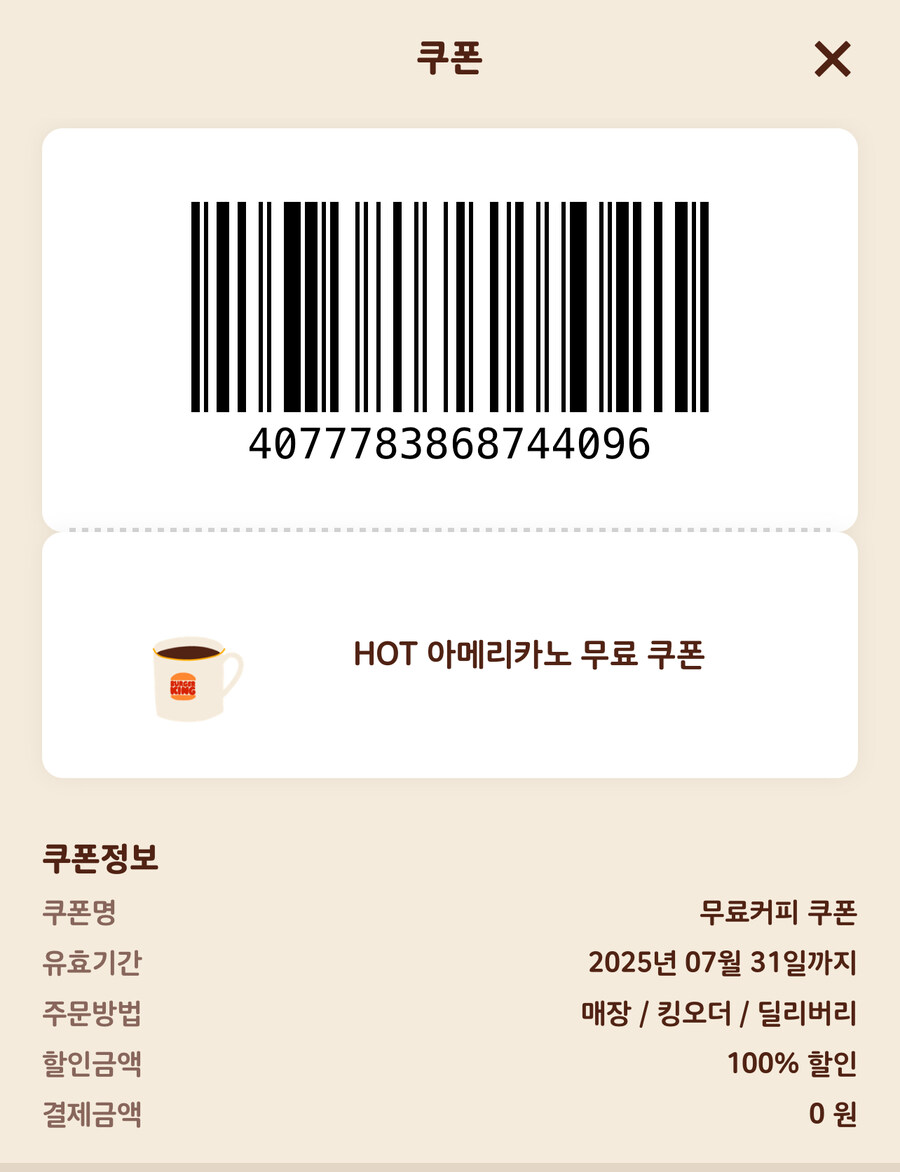Tap the 0 원 payment amount

[835, 1113]
